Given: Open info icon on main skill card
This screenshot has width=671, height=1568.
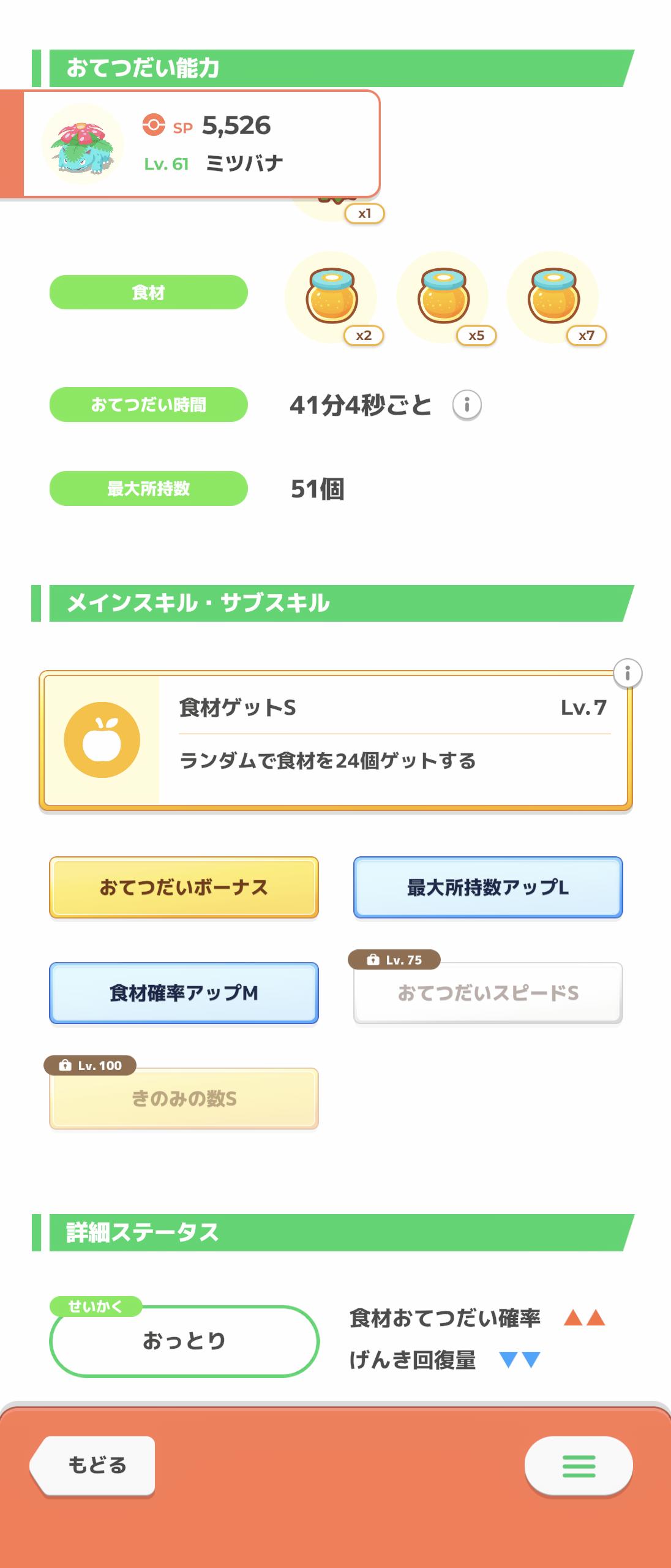Looking at the screenshot, I should (x=627, y=674).
